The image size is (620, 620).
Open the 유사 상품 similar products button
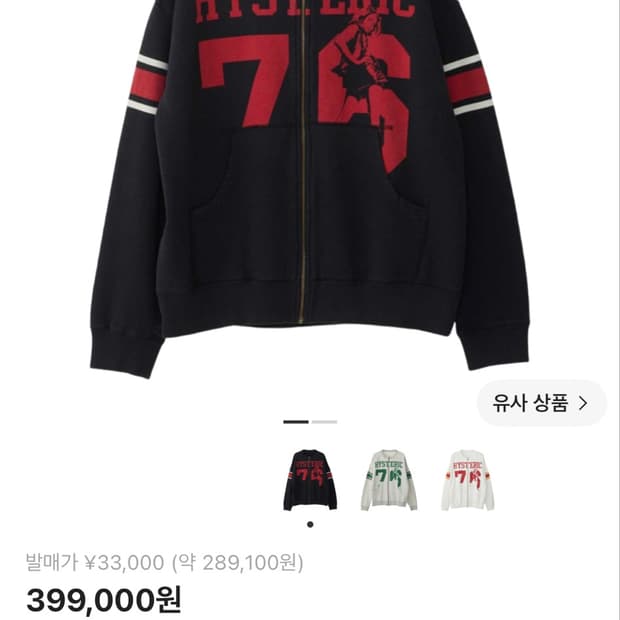(542, 403)
